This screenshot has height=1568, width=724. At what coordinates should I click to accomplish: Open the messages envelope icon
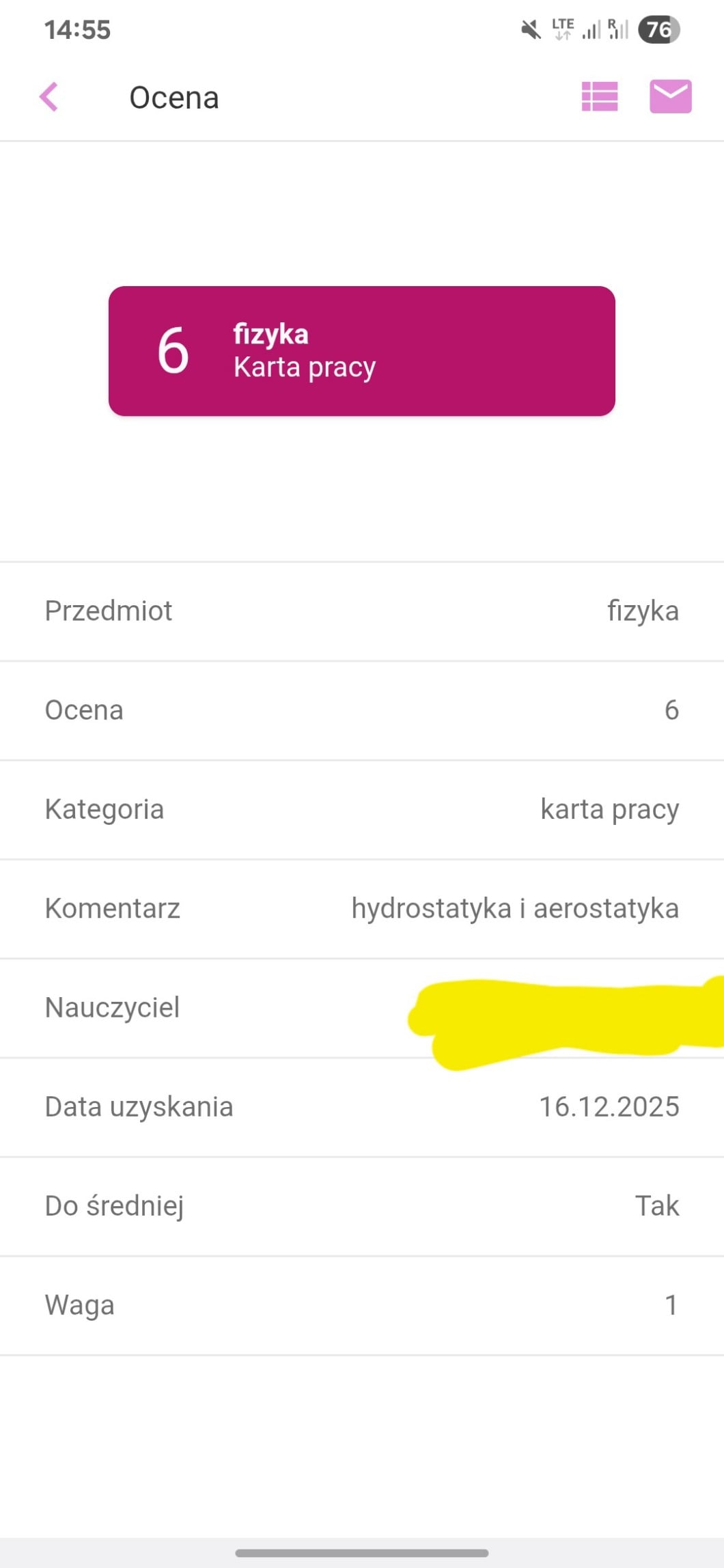670,97
